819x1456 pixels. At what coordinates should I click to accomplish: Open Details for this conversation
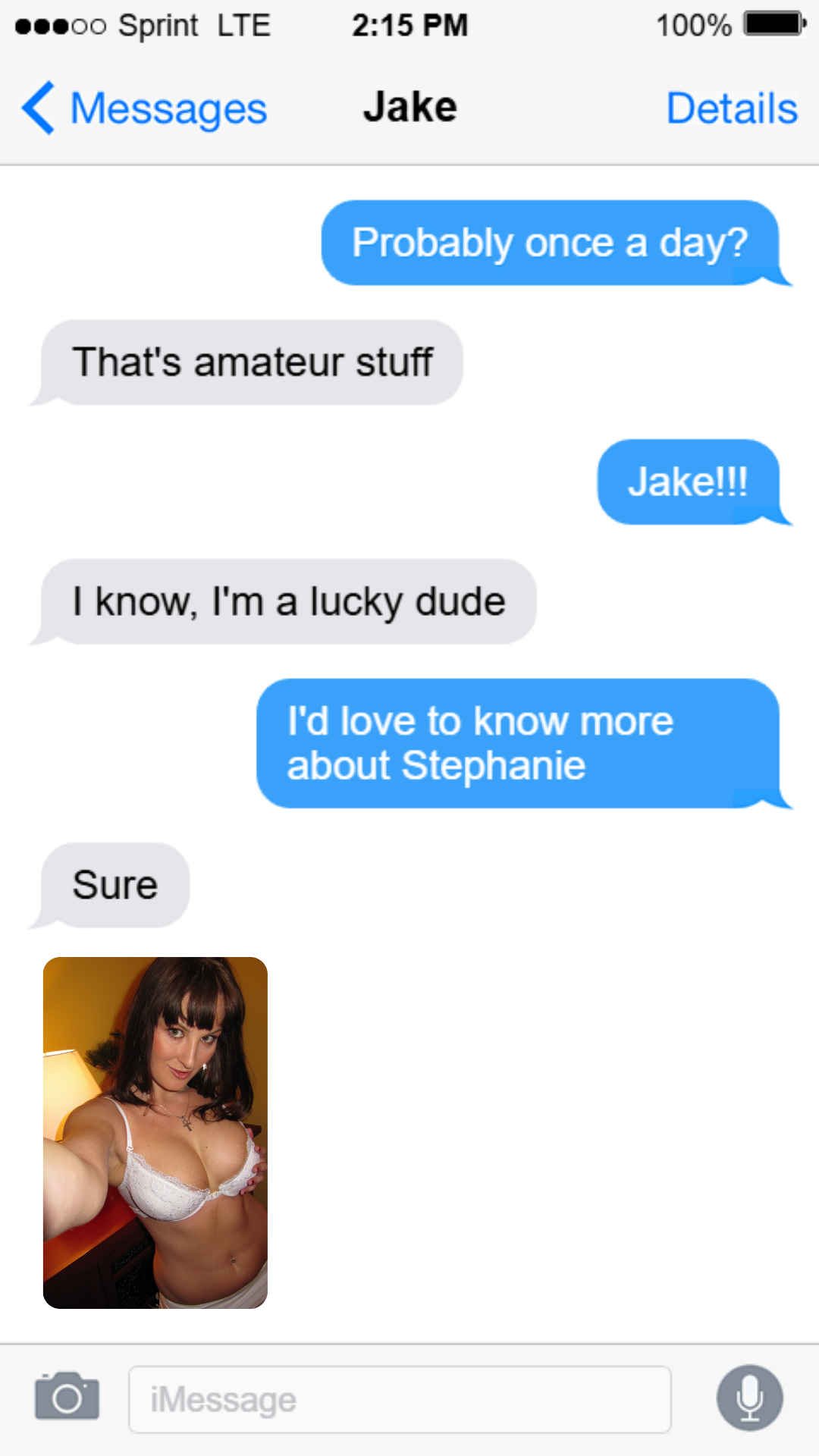point(731,108)
